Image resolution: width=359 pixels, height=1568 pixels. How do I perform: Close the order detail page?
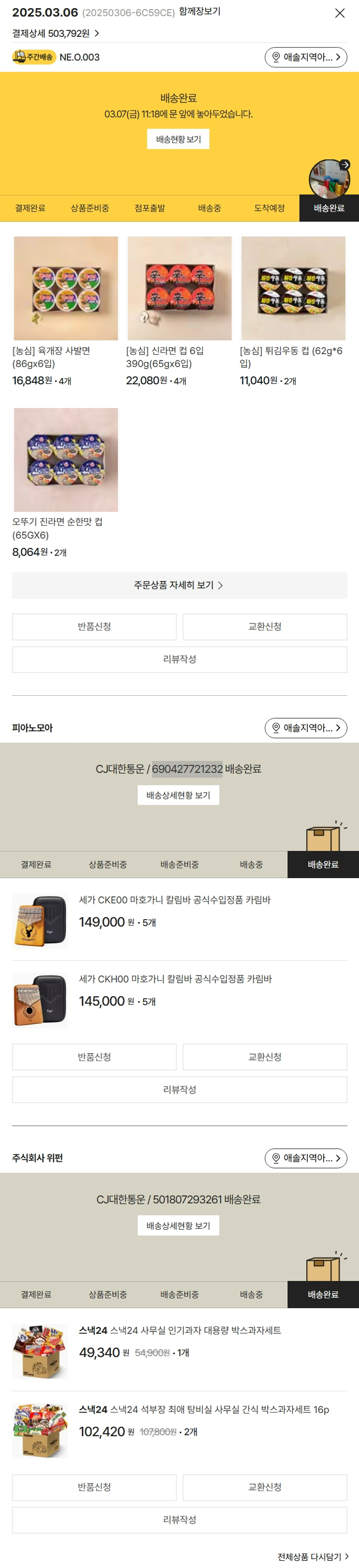[339, 13]
